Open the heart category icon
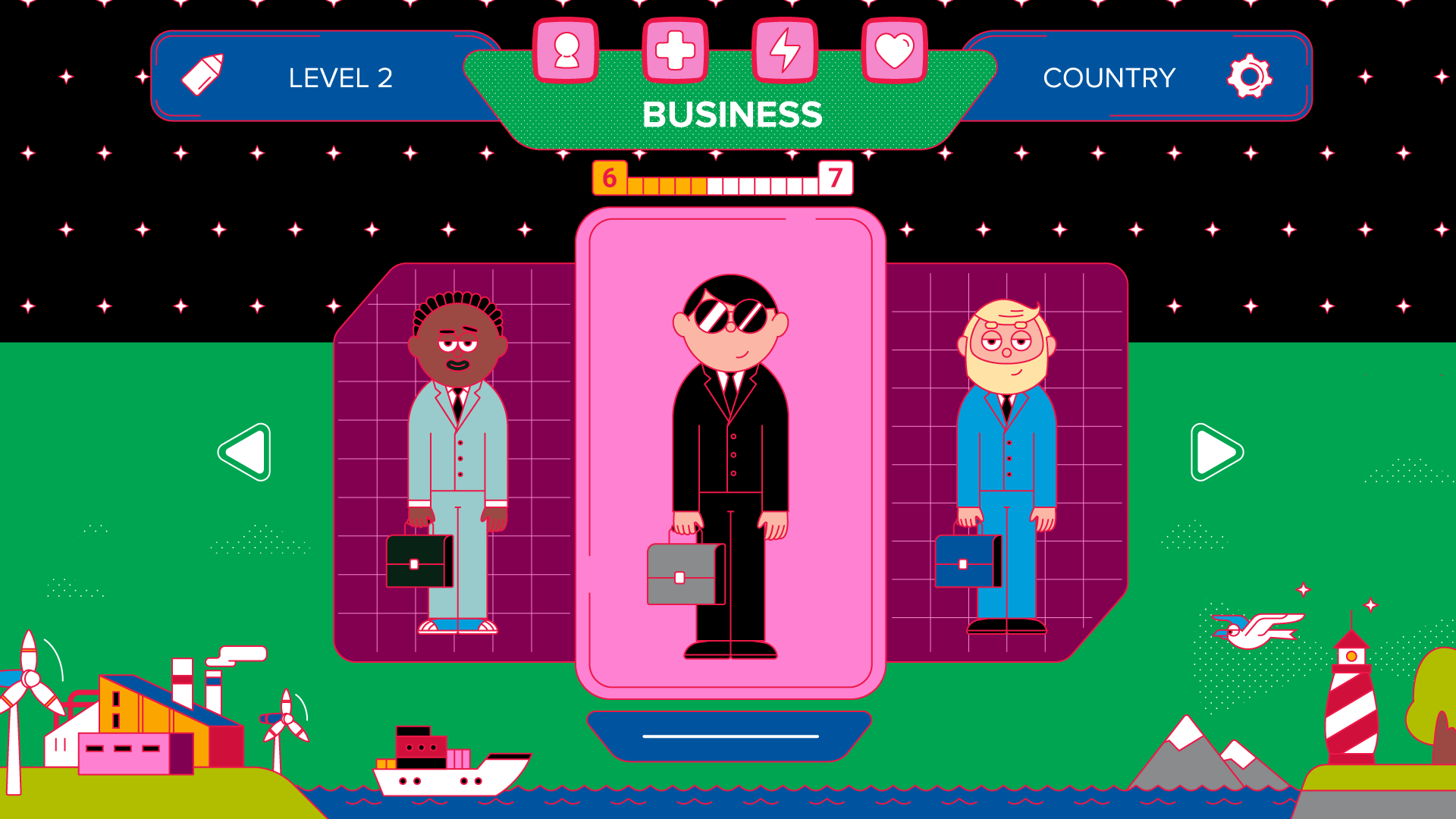1456x819 pixels. 894,50
